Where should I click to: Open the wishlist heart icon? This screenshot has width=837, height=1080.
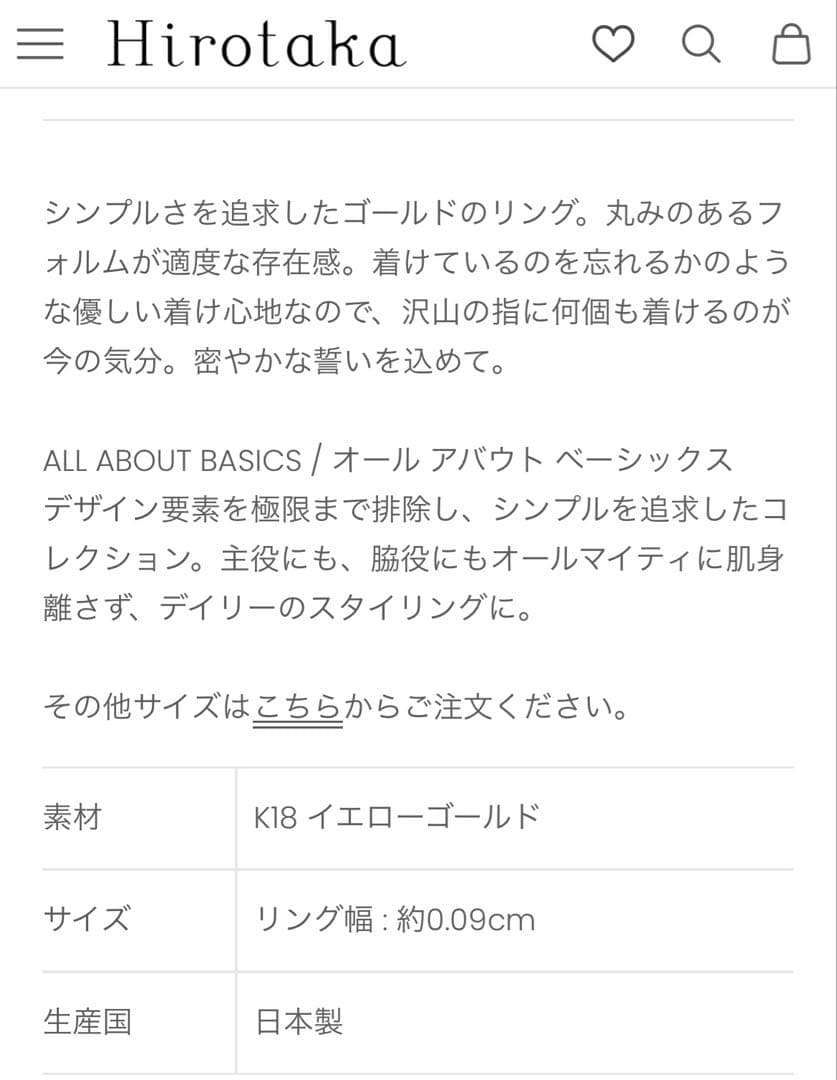point(613,44)
